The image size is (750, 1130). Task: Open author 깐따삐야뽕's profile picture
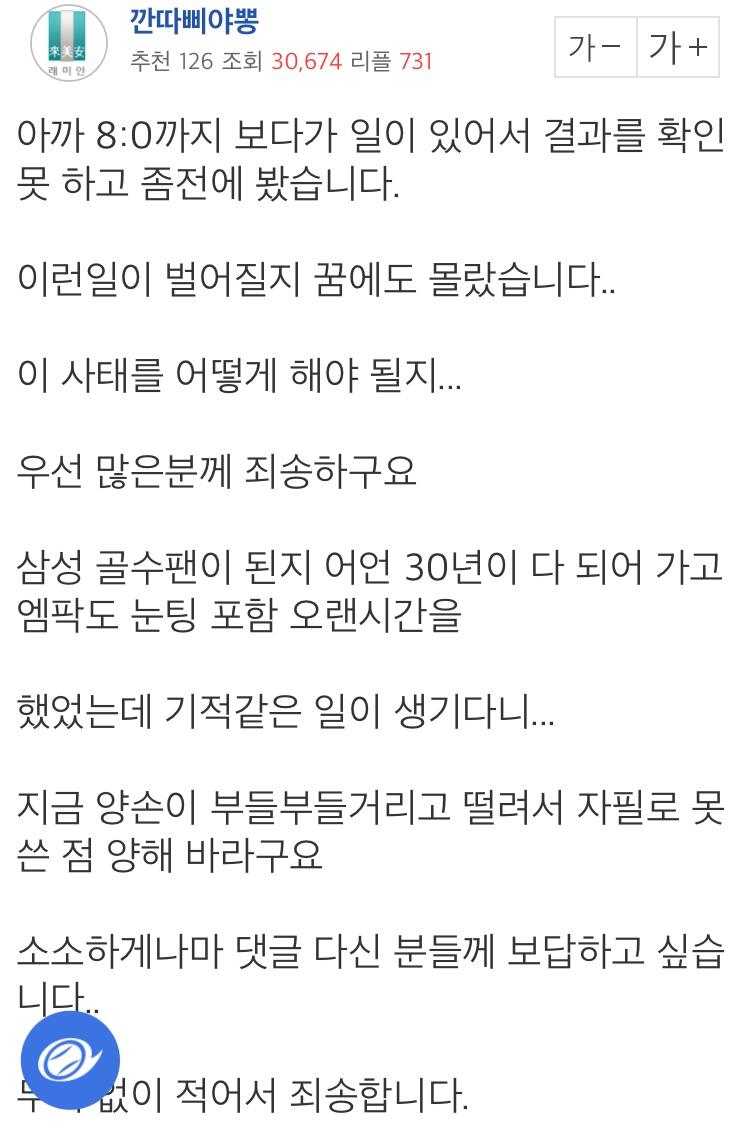(x=68, y=43)
